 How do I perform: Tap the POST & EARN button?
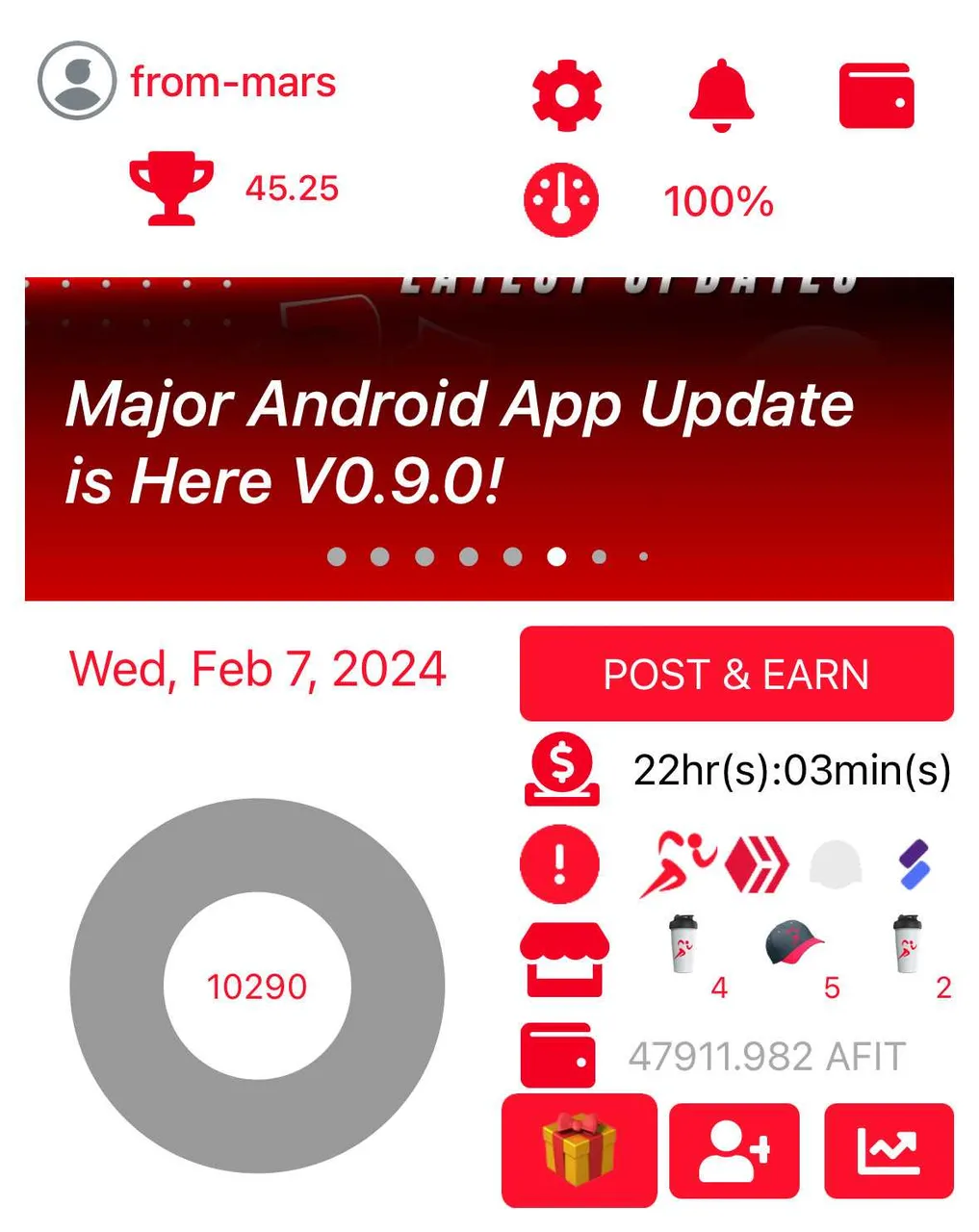click(736, 674)
